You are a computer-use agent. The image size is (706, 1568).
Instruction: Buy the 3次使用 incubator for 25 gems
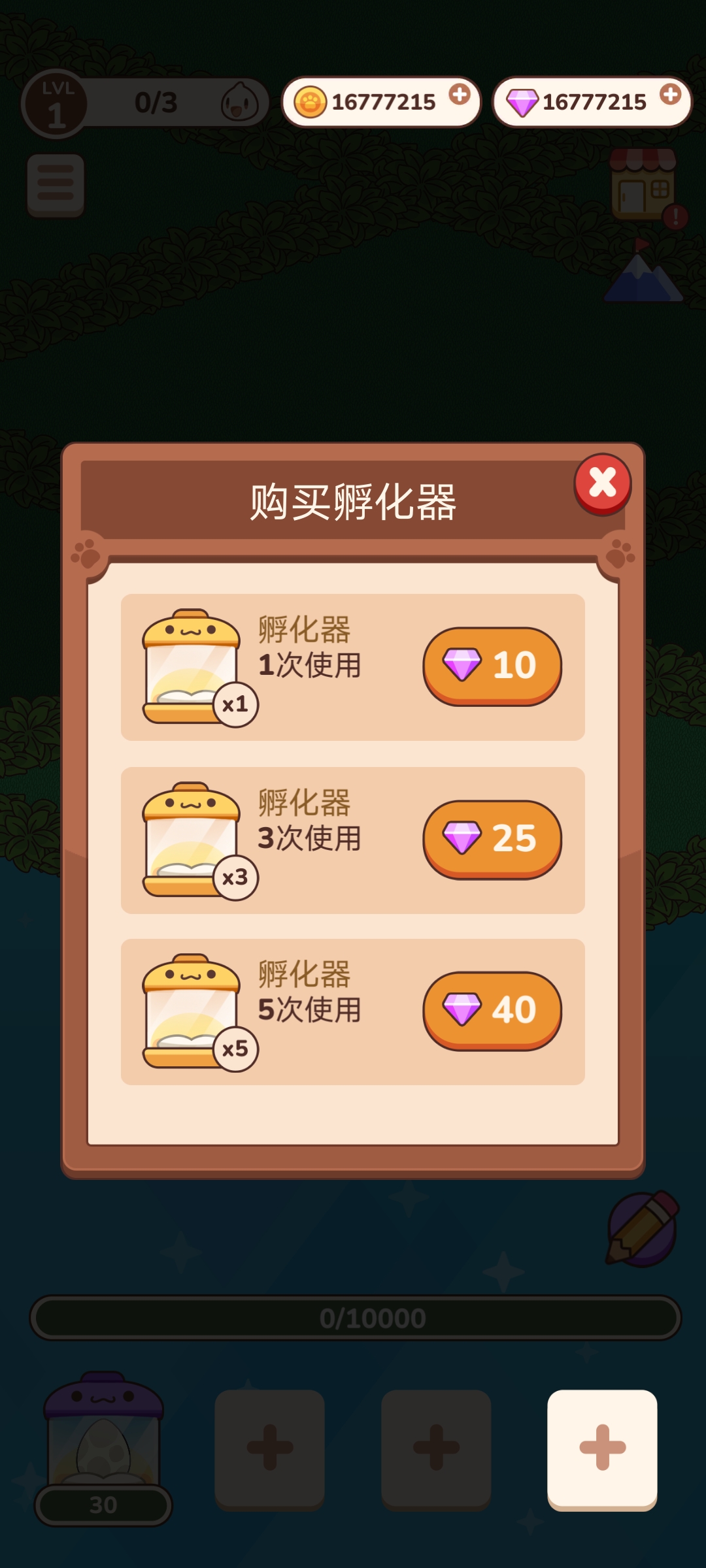point(492,839)
